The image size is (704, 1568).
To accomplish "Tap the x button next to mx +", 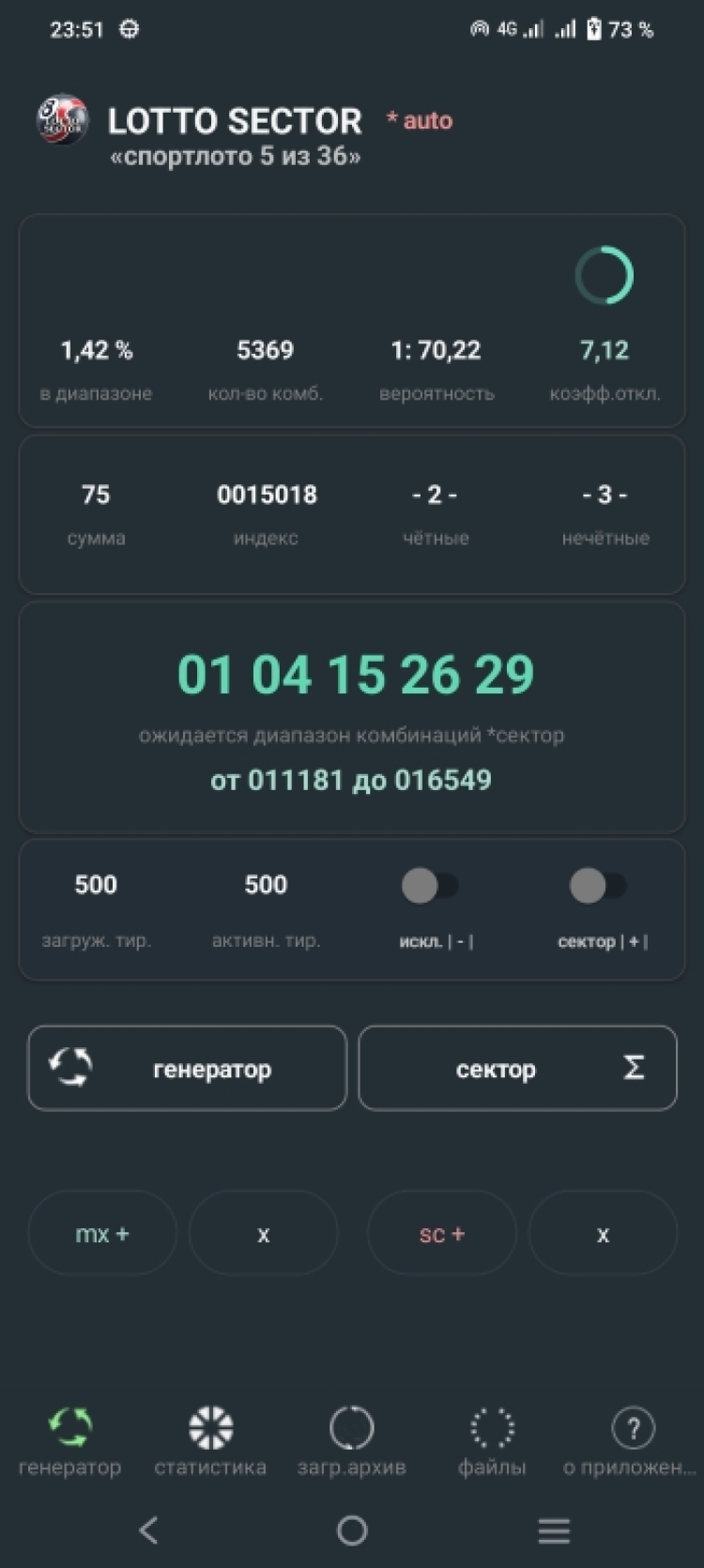I will (263, 1233).
